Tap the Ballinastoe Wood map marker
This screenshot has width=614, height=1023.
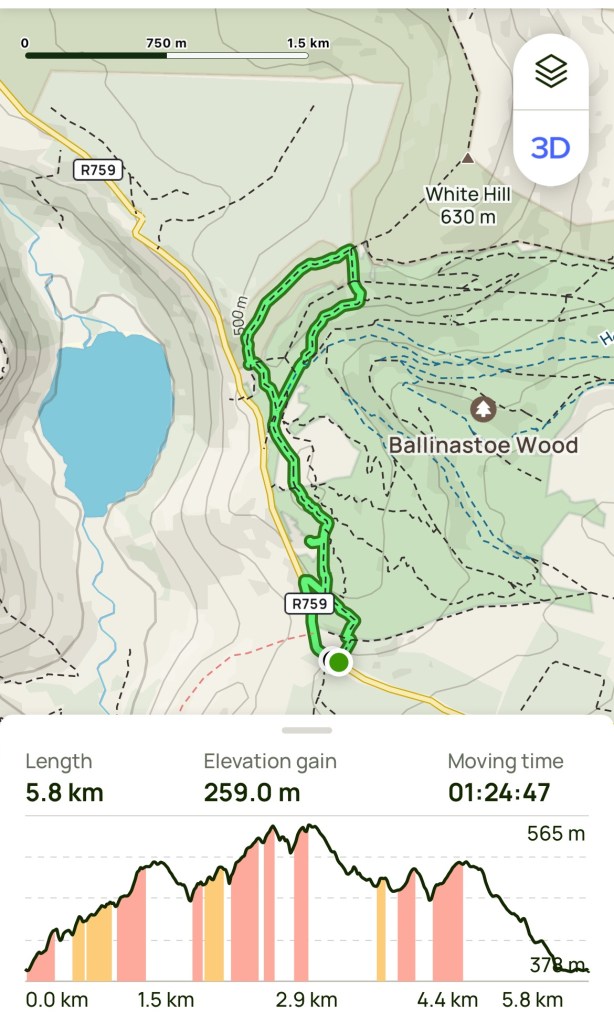coord(484,408)
